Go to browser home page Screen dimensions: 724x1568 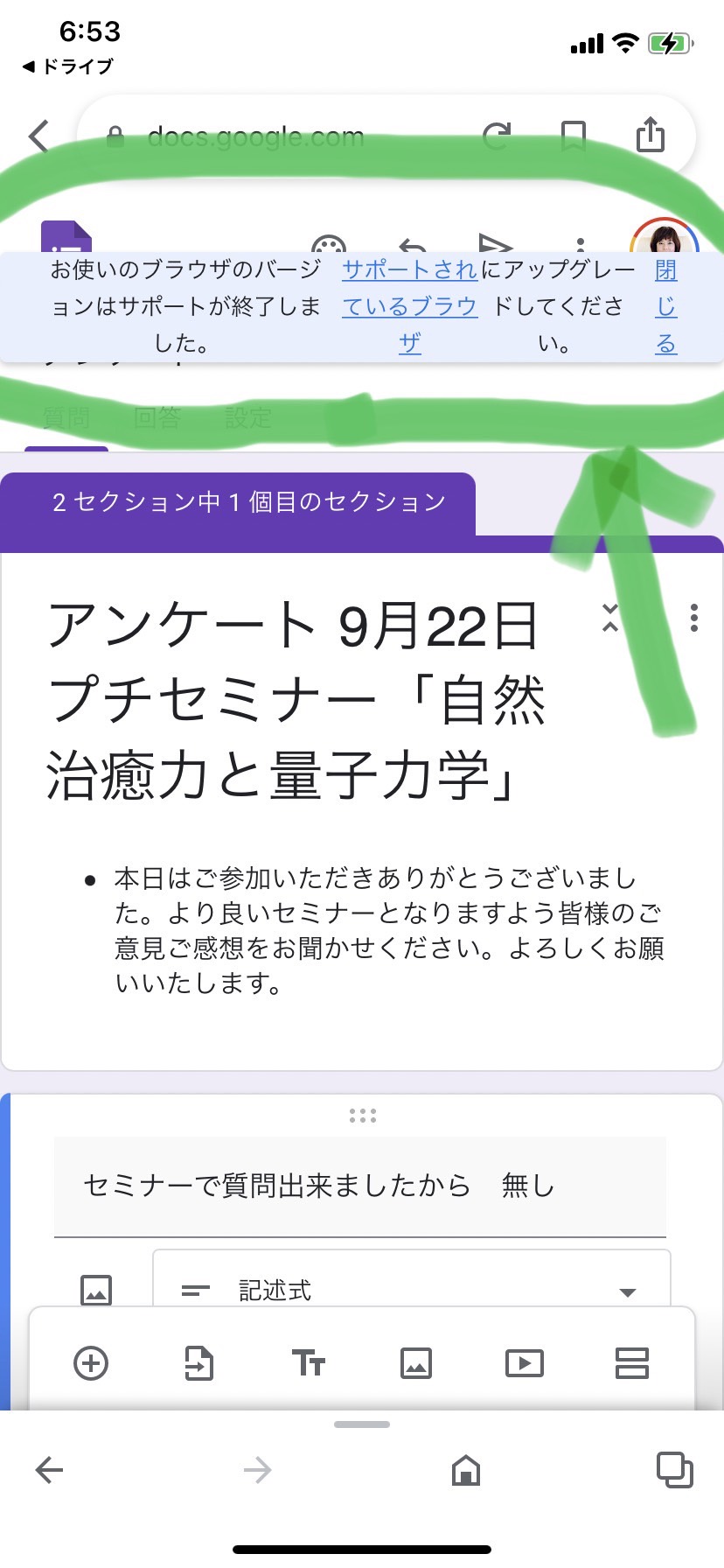pyautogui.click(x=466, y=1470)
